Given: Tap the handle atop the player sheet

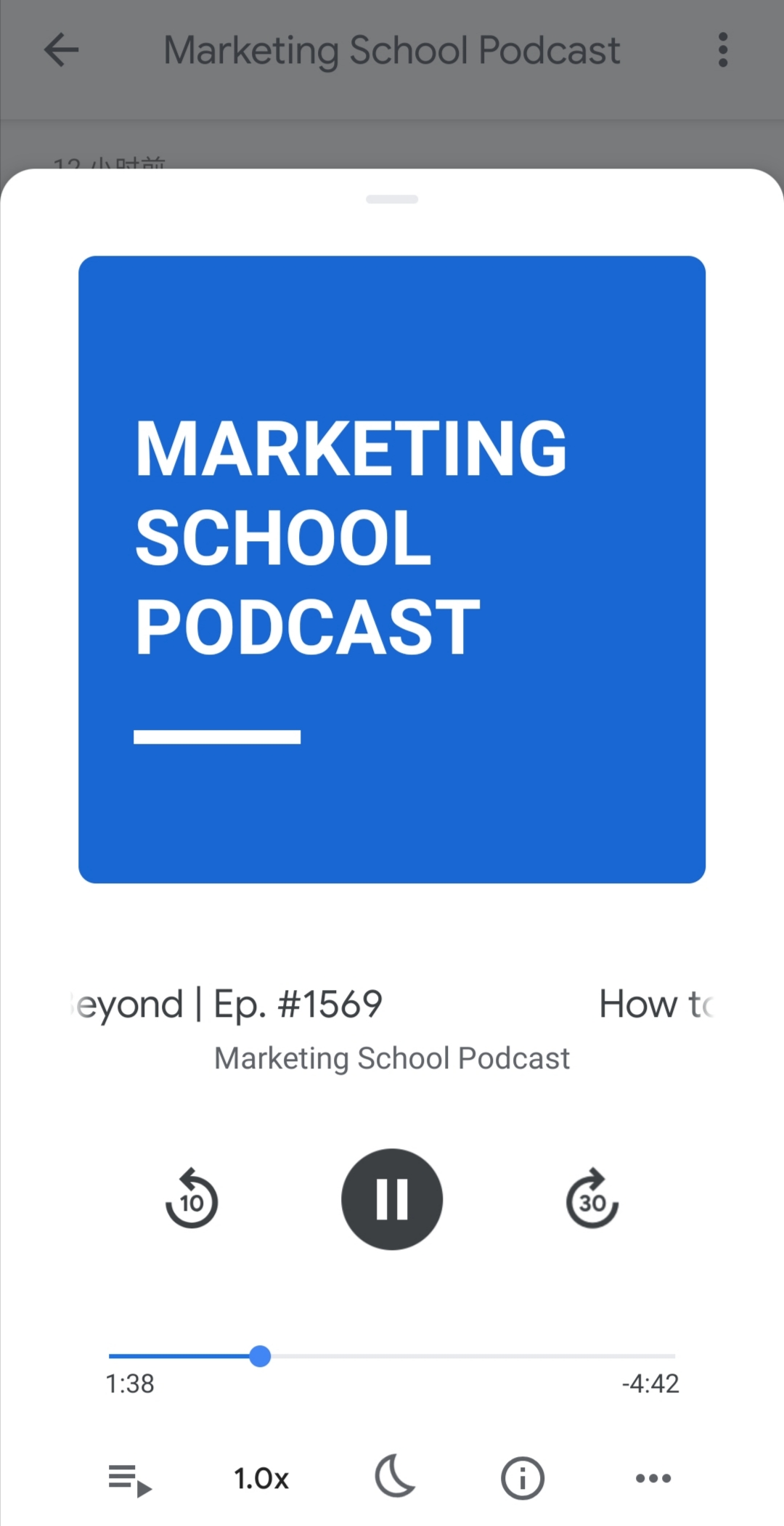Looking at the screenshot, I should click(392, 199).
